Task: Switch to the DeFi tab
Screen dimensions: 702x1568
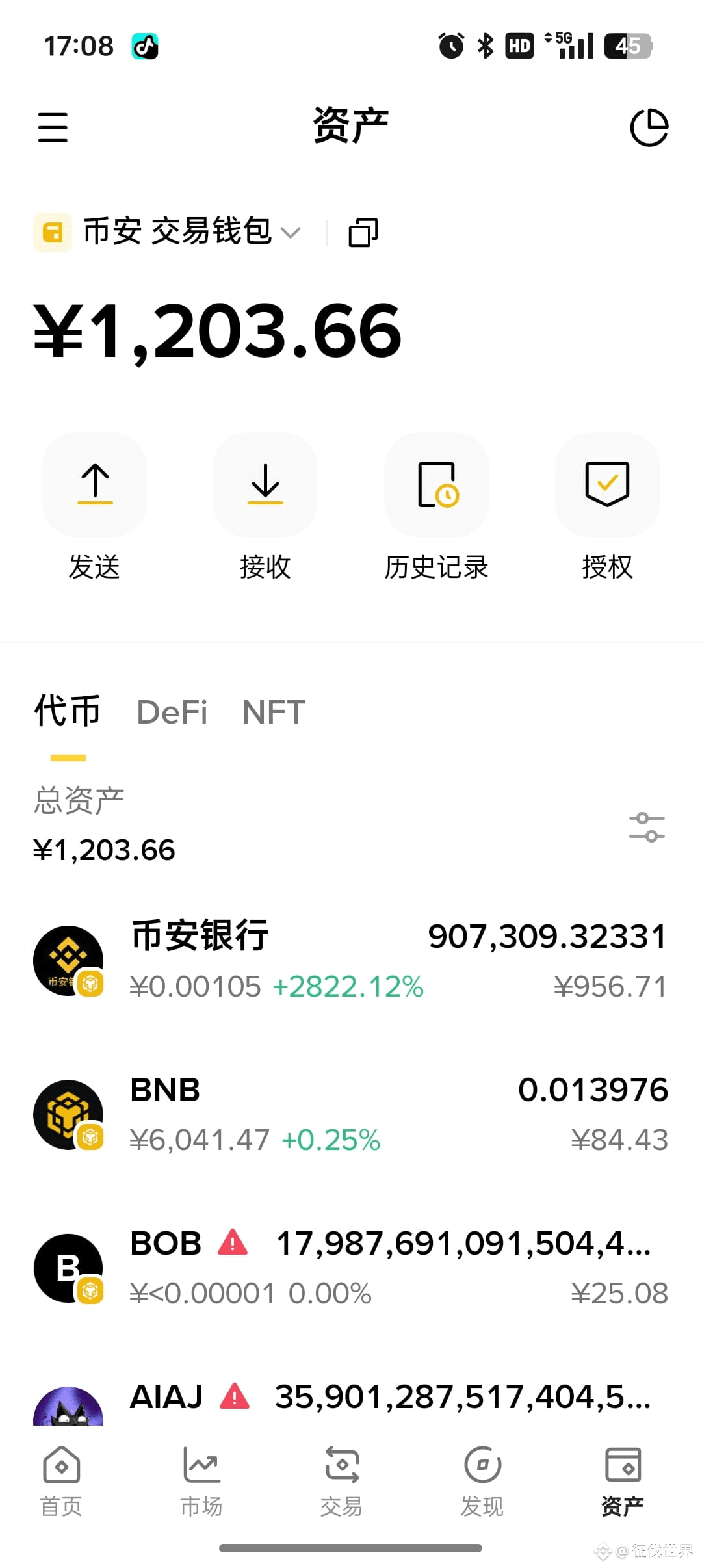Action: click(172, 712)
